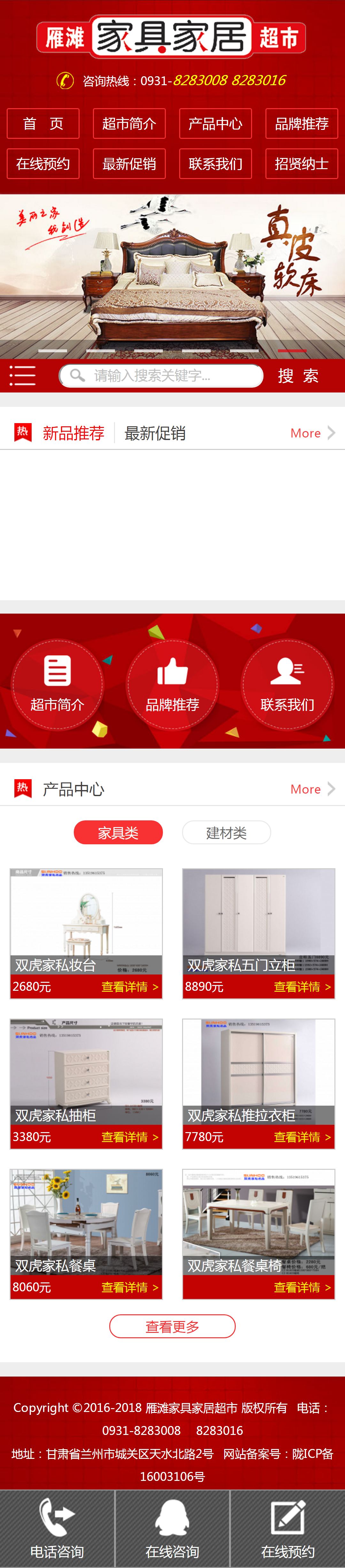Open 品牌推荐 in the top navigation
This screenshot has width=345, height=1568.
(x=302, y=123)
